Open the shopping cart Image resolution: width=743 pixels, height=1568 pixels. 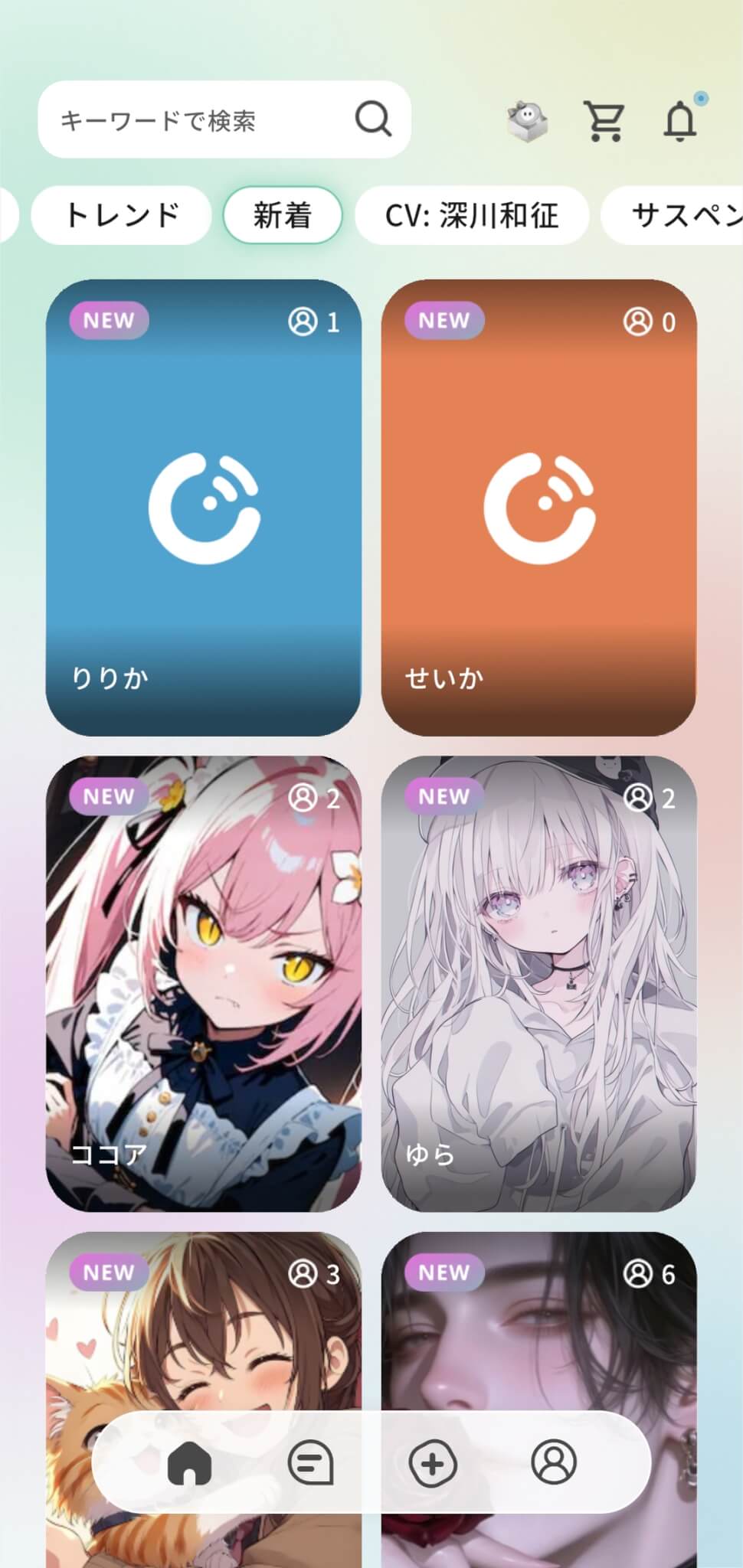[604, 120]
